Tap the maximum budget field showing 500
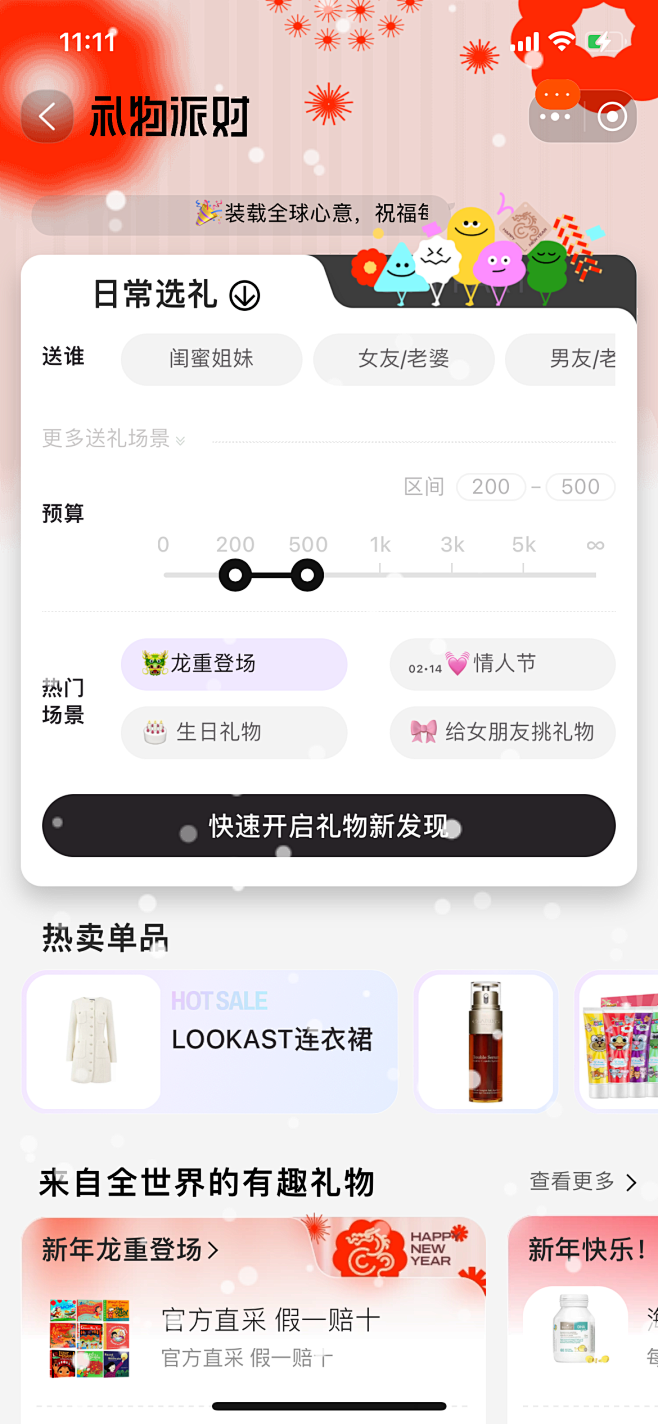Screen dimensions: 658x1424 pyautogui.click(x=580, y=487)
